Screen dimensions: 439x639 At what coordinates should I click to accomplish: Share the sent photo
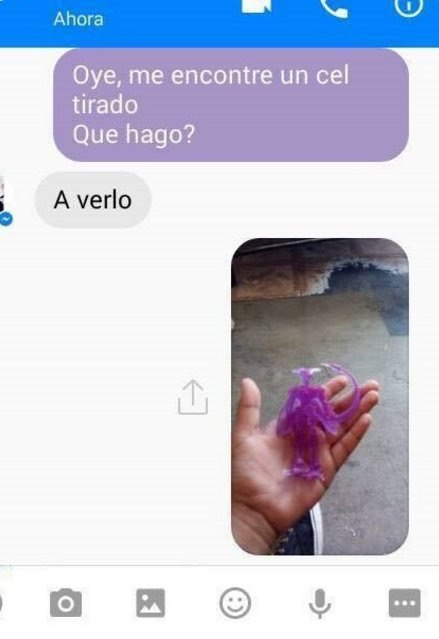193,397
